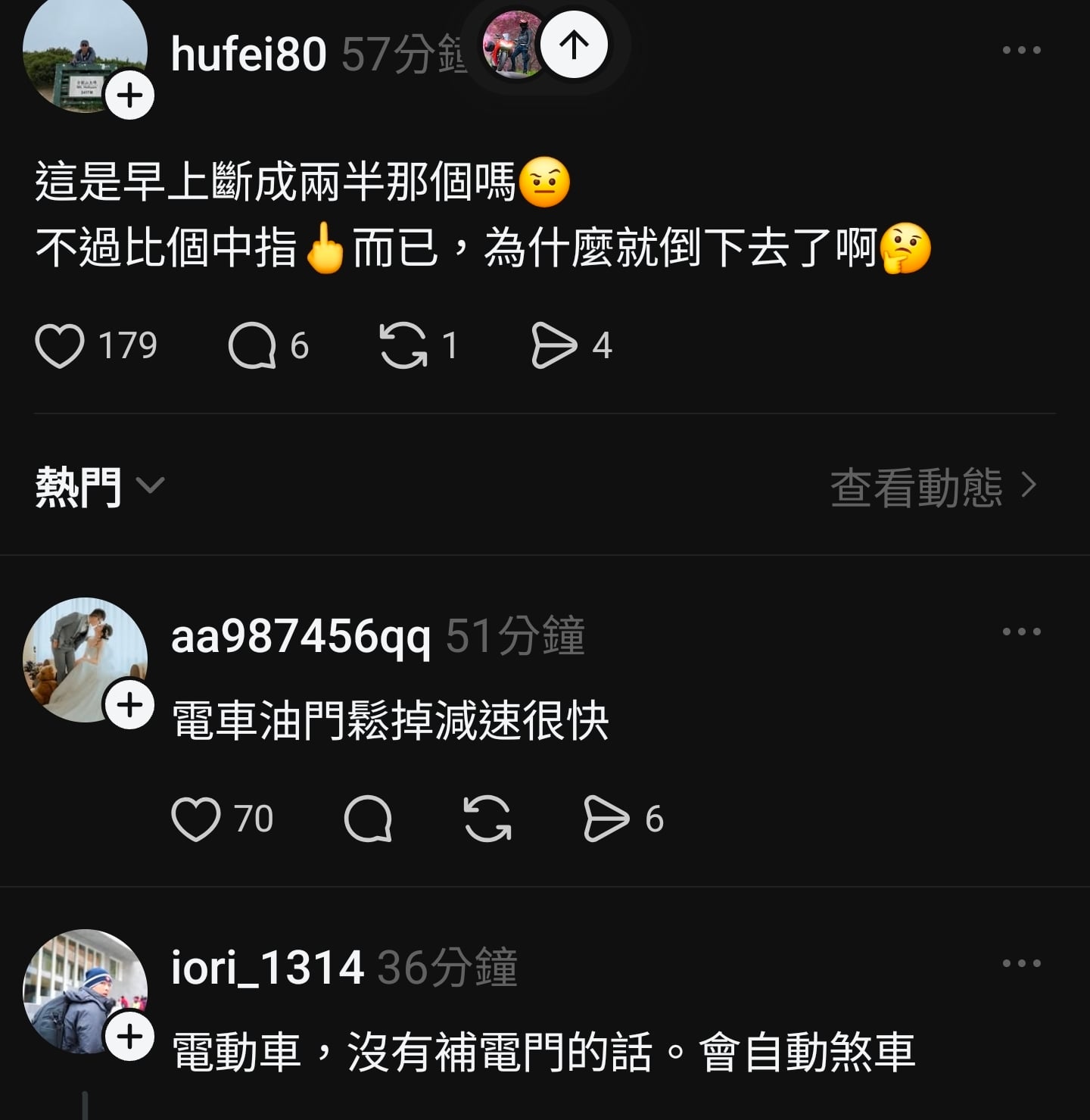Open overflow menu on aa987456qq's reply

(1021, 632)
